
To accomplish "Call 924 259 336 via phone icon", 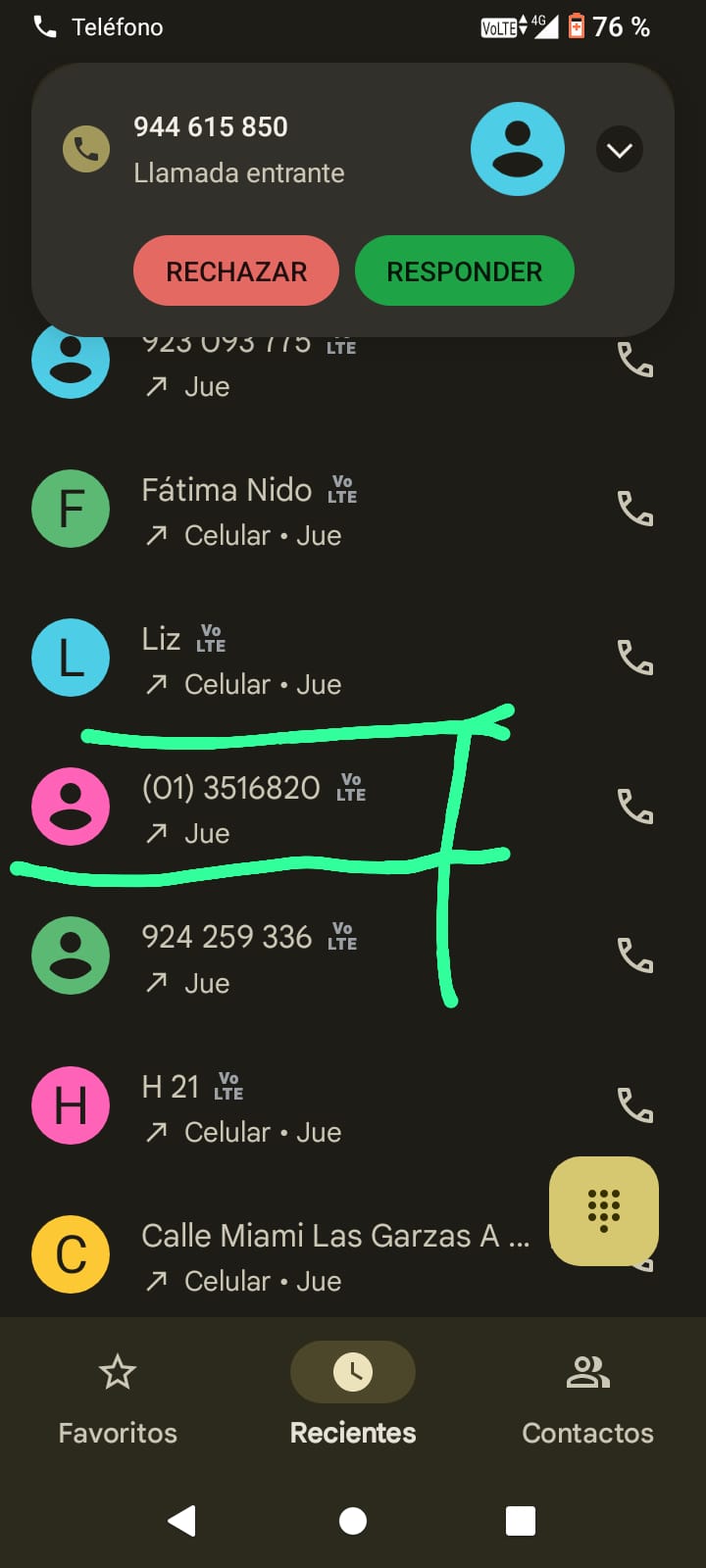I will click(x=634, y=955).
